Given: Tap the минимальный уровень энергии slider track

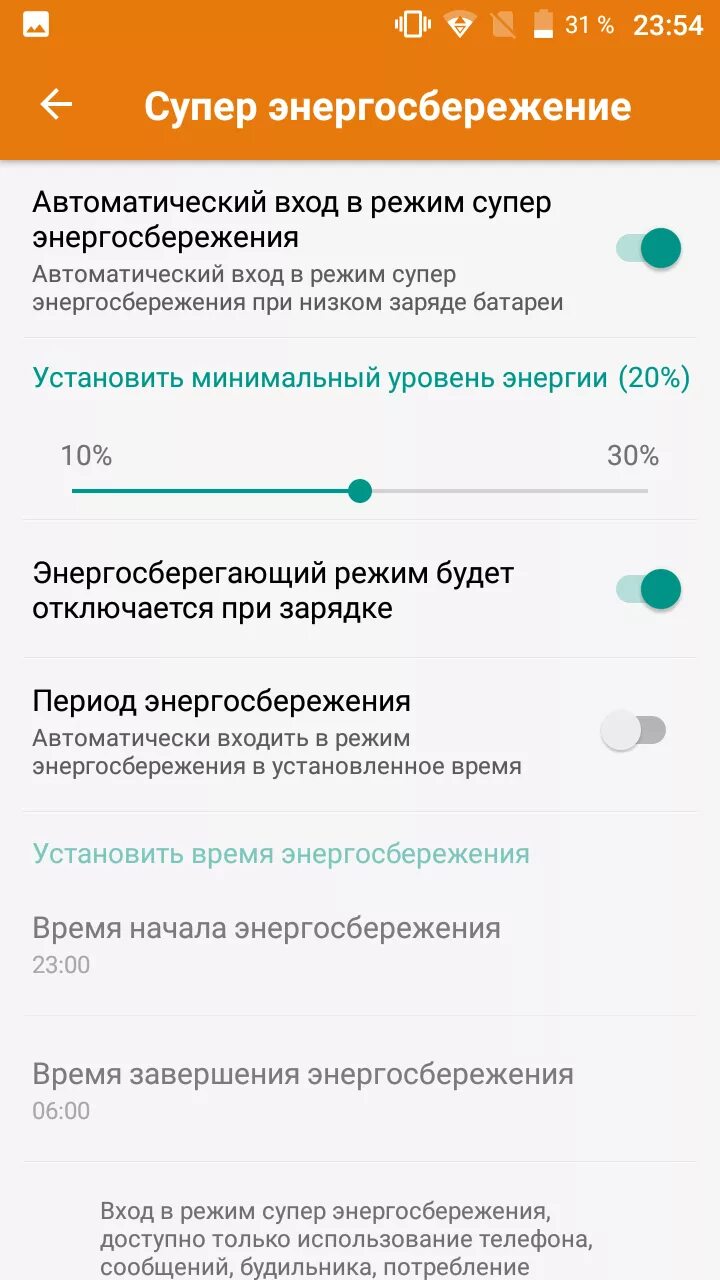Looking at the screenshot, I should coord(360,491).
